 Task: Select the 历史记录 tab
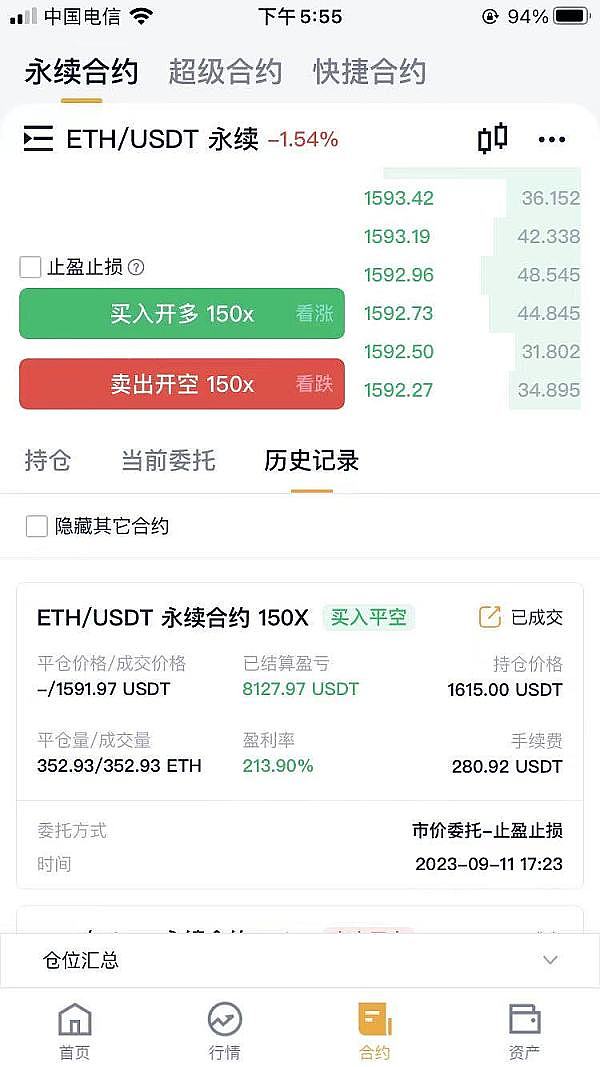311,461
